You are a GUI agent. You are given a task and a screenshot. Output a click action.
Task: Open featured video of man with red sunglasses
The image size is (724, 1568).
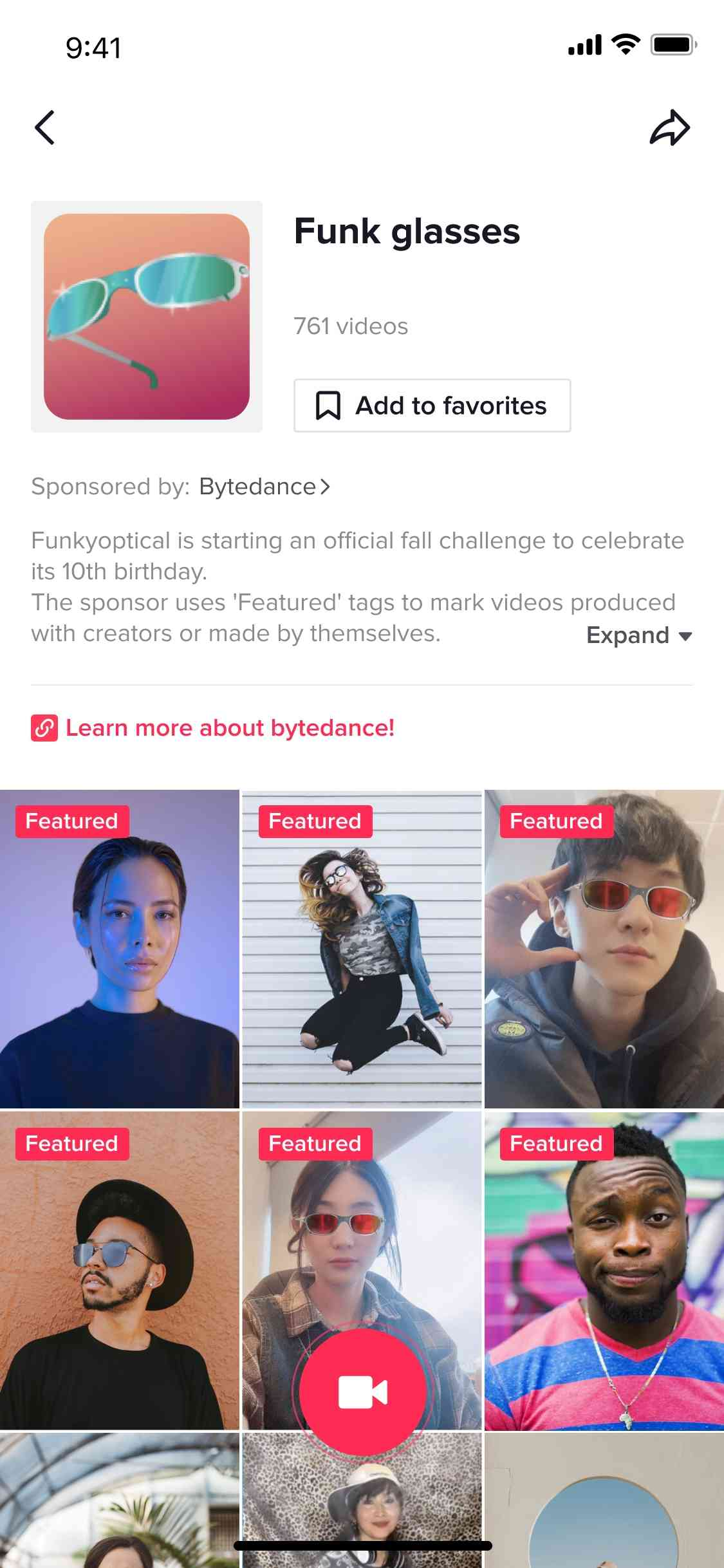coord(604,949)
